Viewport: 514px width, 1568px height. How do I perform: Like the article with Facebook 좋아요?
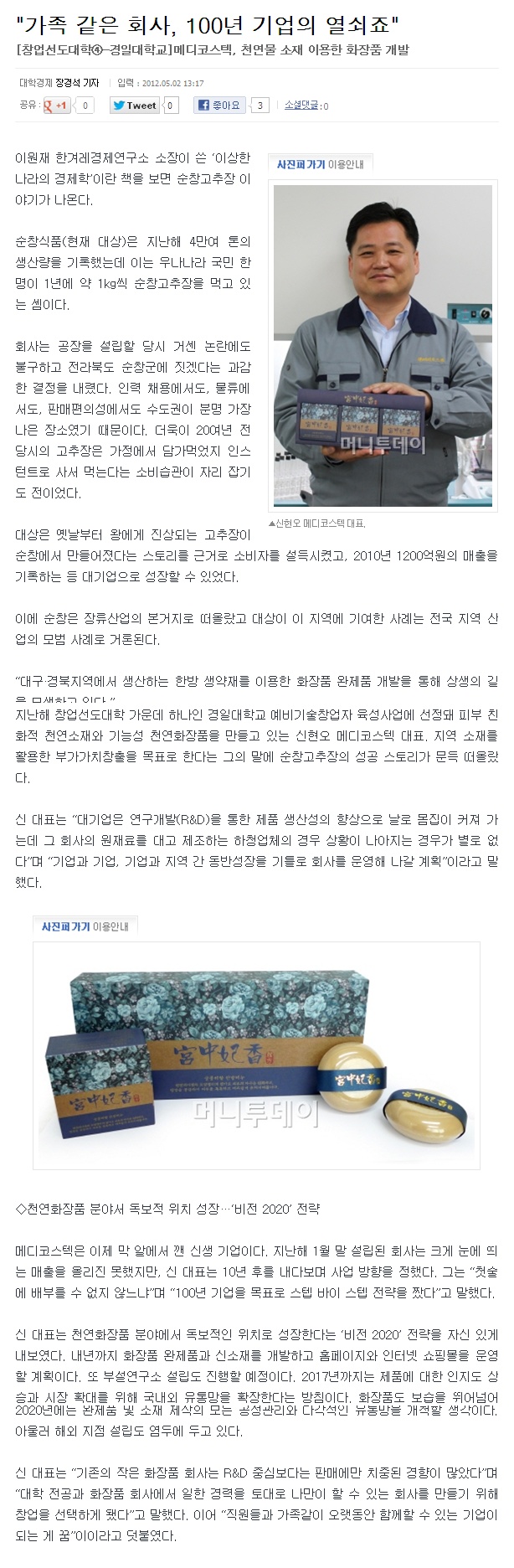(219, 105)
